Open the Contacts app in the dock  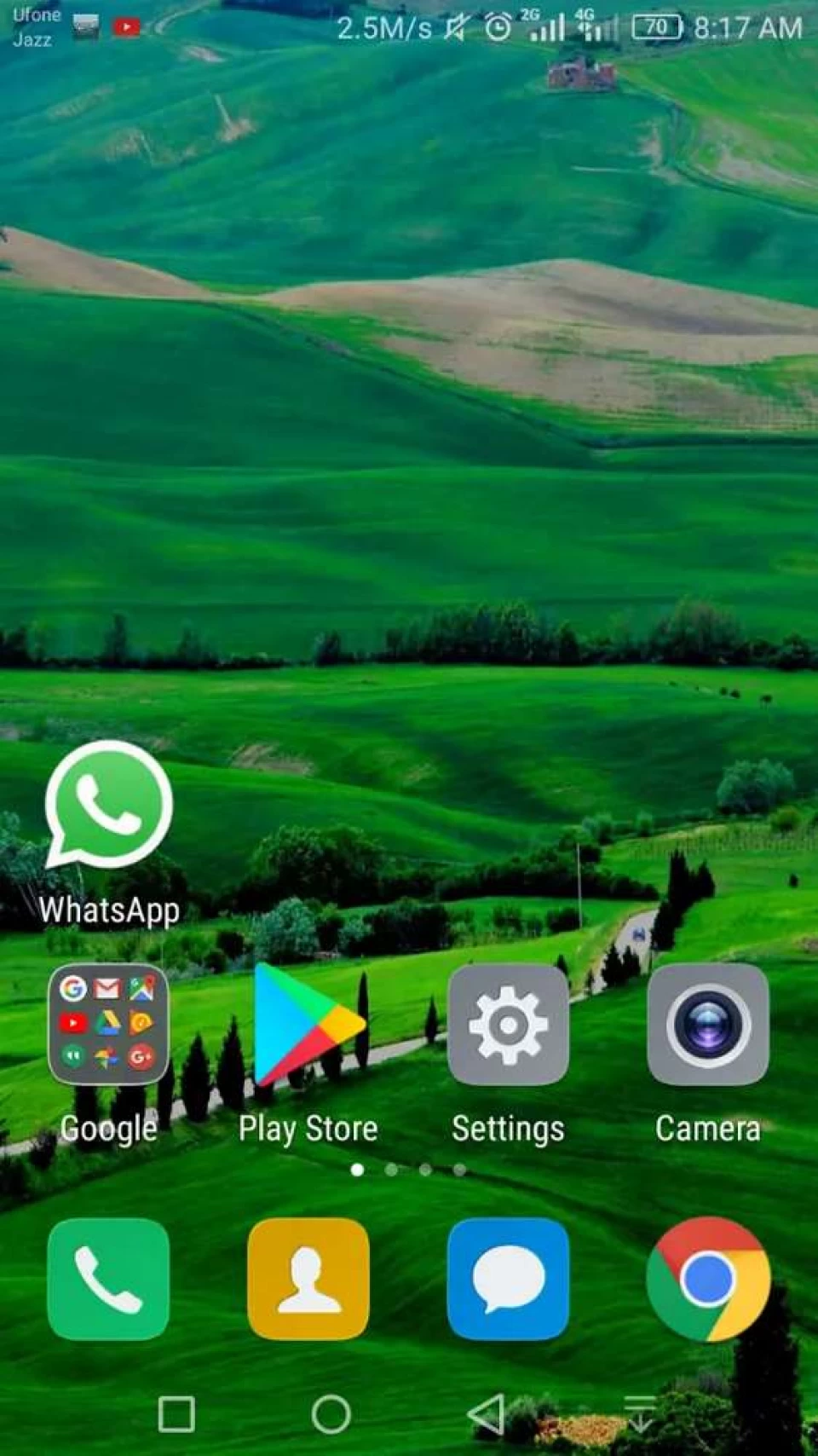click(x=308, y=1279)
